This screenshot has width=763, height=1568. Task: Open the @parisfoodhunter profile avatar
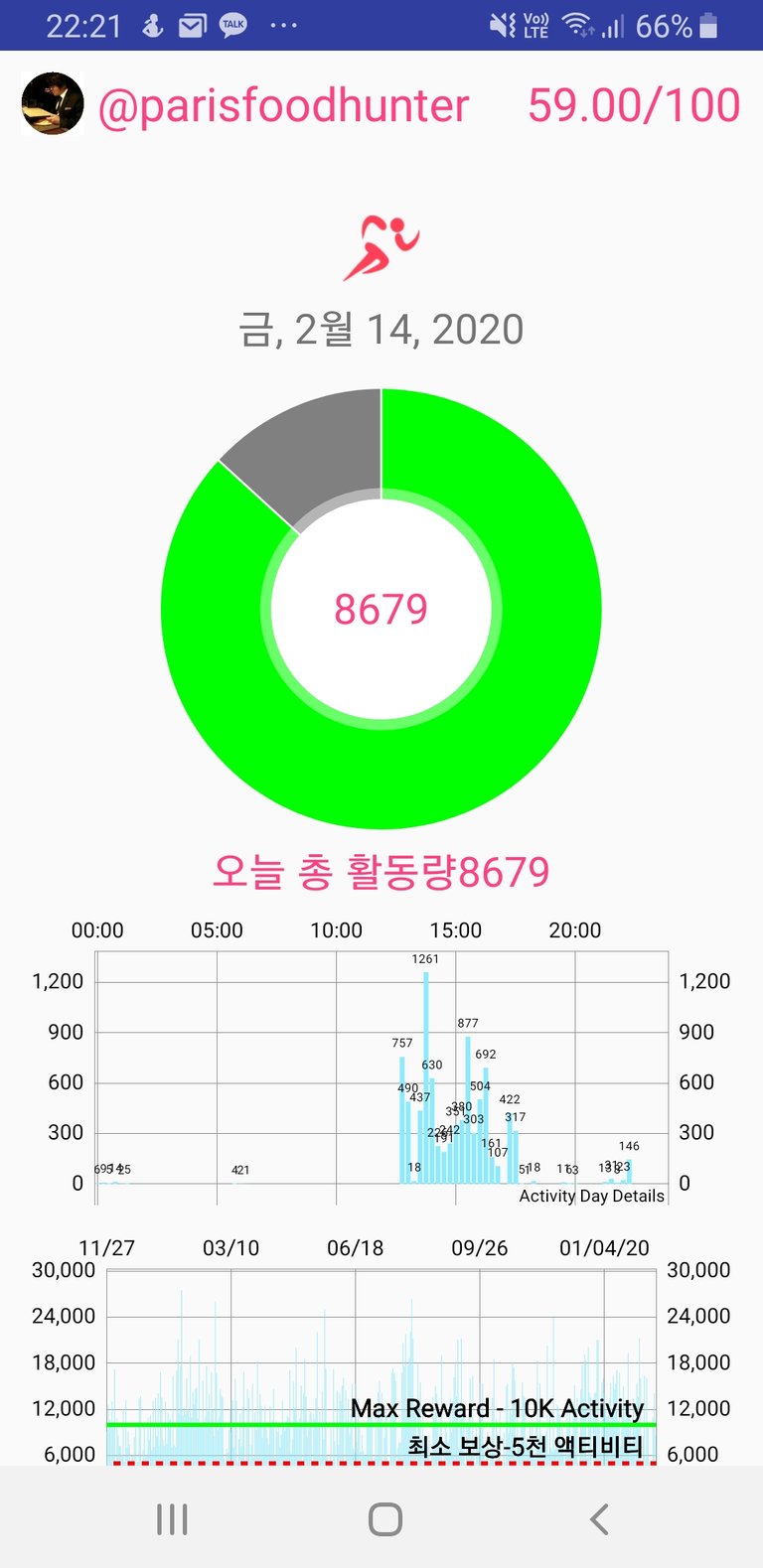tap(53, 103)
